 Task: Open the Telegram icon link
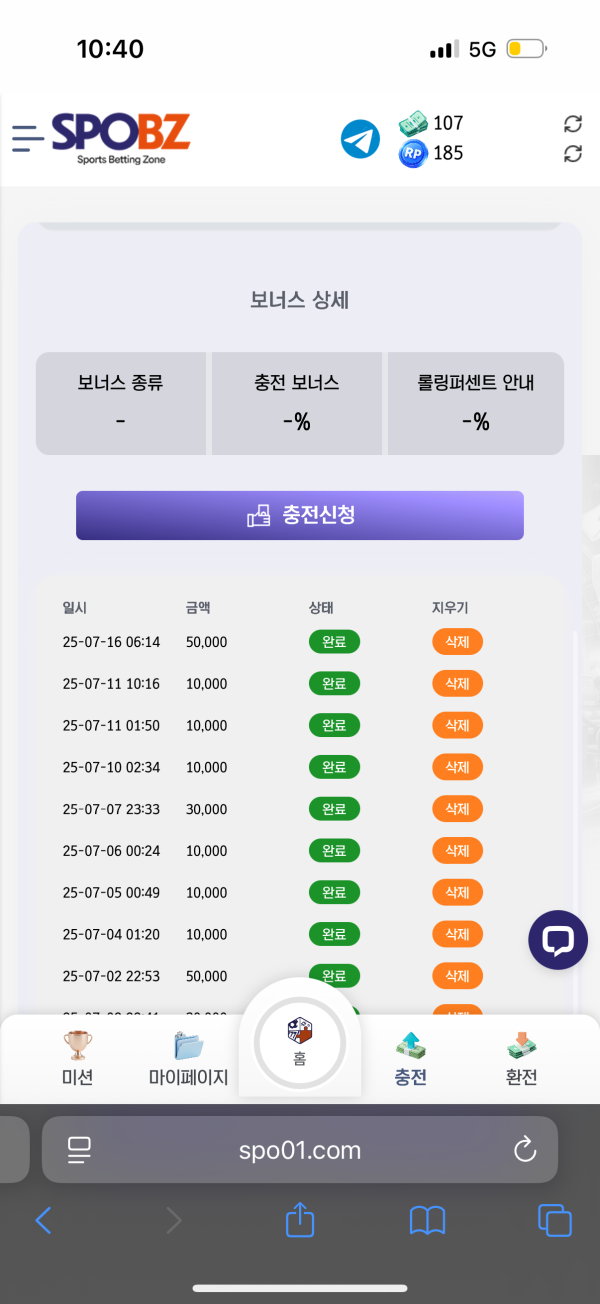(x=360, y=139)
